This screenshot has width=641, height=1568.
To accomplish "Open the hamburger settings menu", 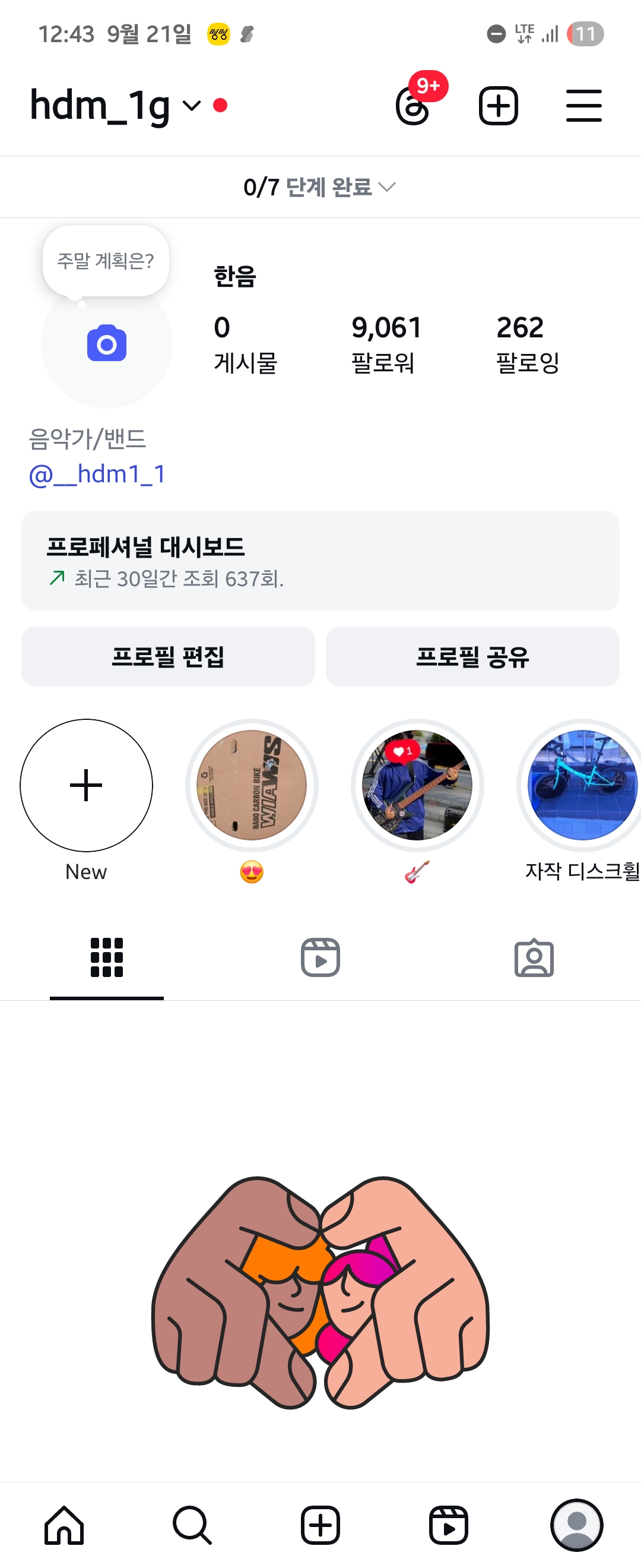I will point(583,106).
